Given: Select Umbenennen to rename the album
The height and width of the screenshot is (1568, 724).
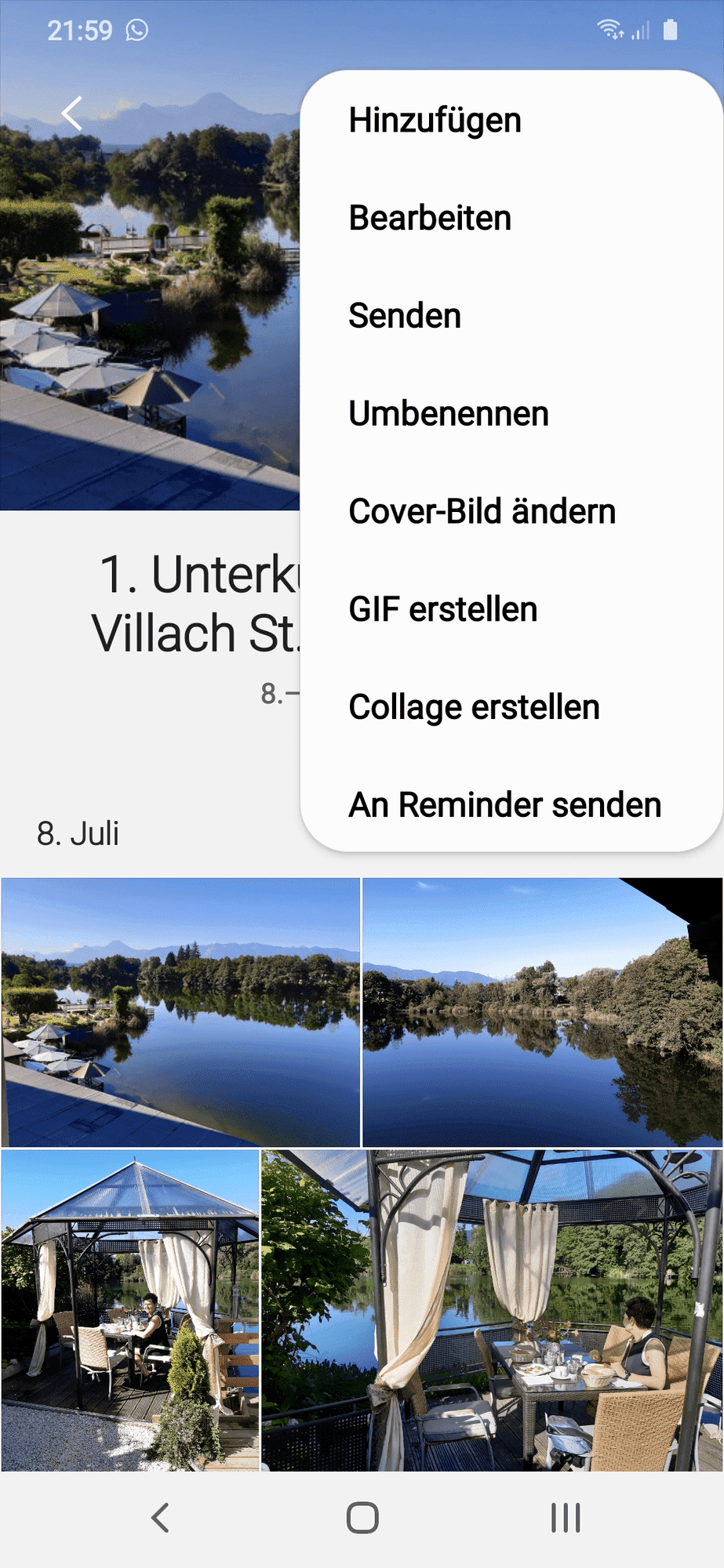Looking at the screenshot, I should tap(449, 414).
